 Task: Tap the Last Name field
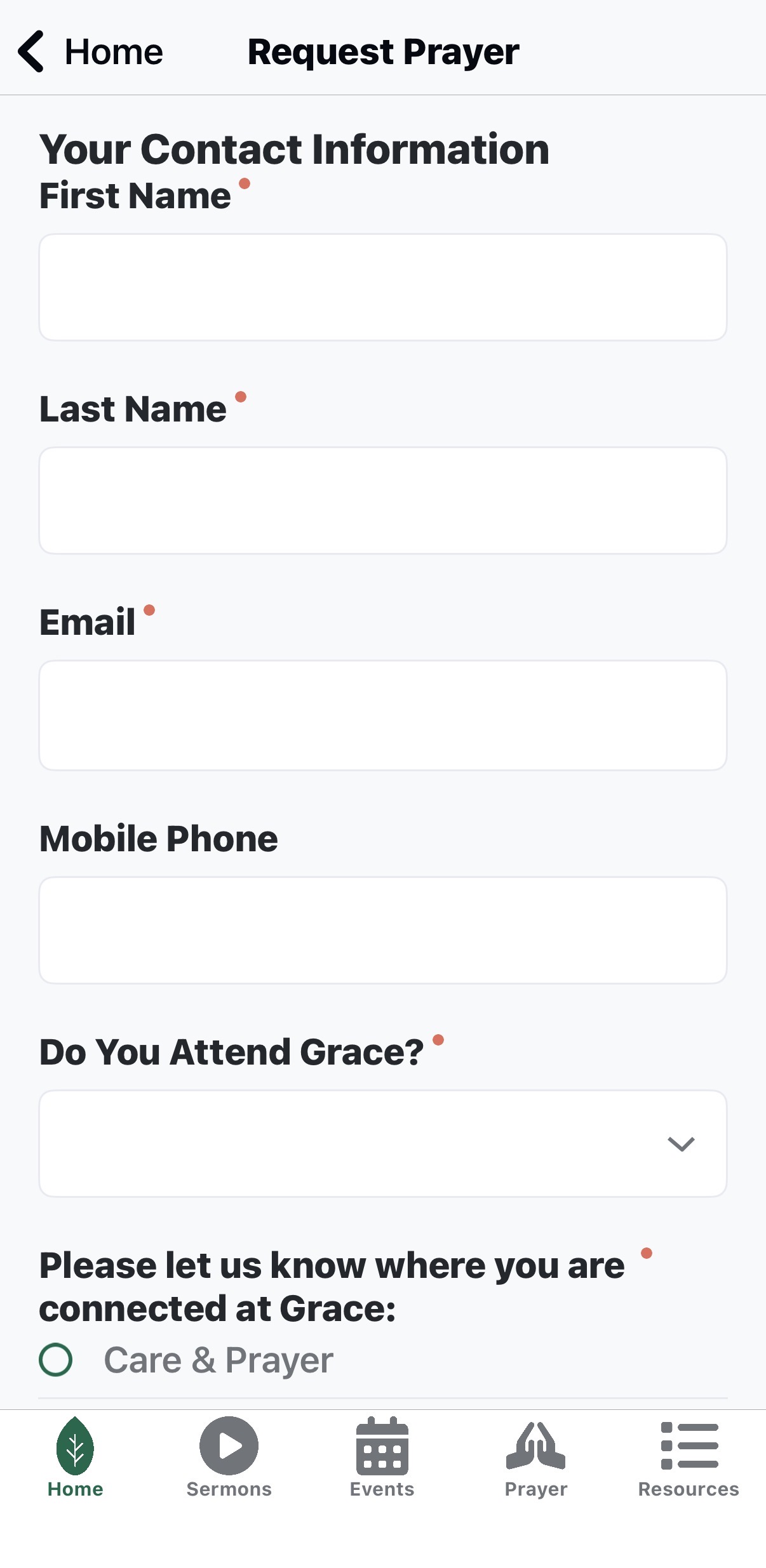(x=382, y=500)
